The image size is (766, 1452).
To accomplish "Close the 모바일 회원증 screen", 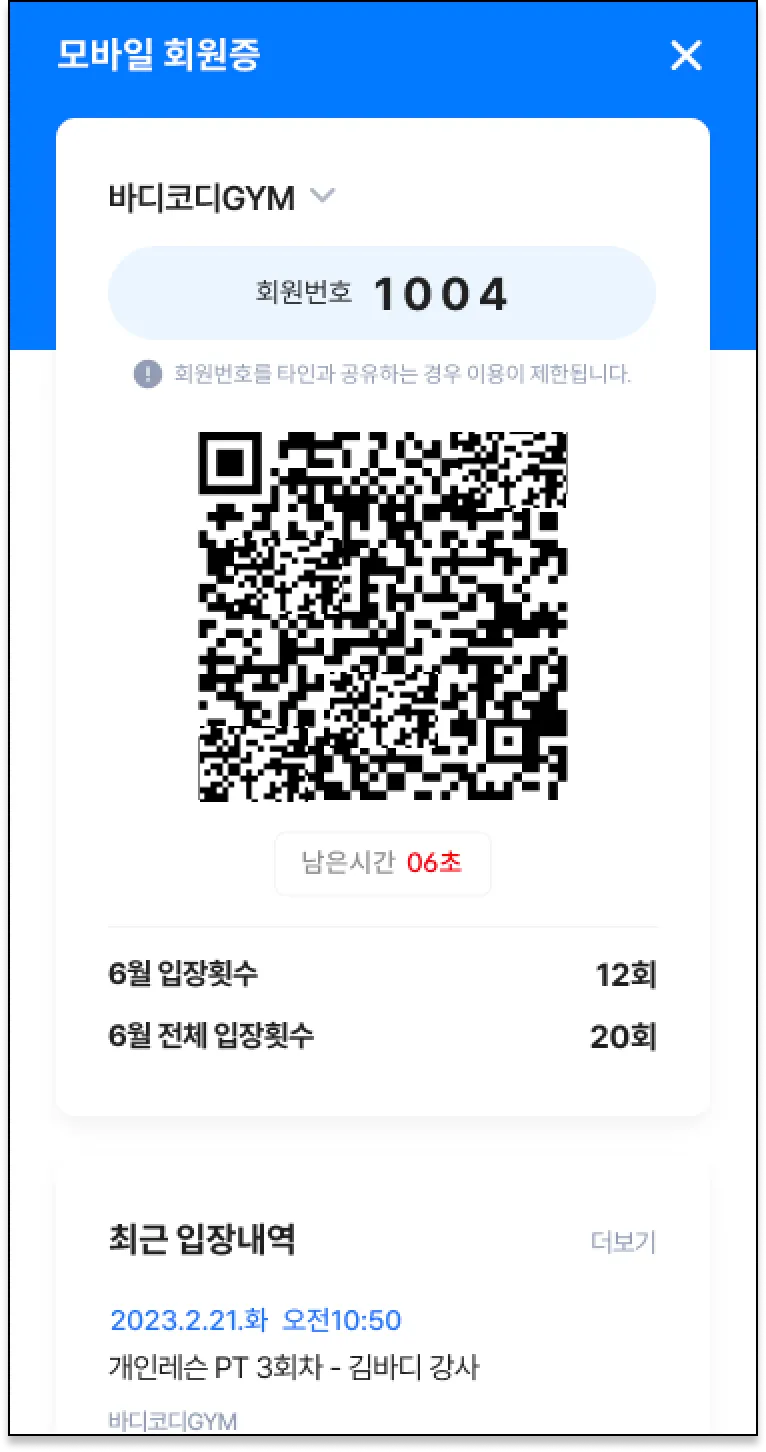I will click(x=686, y=56).
